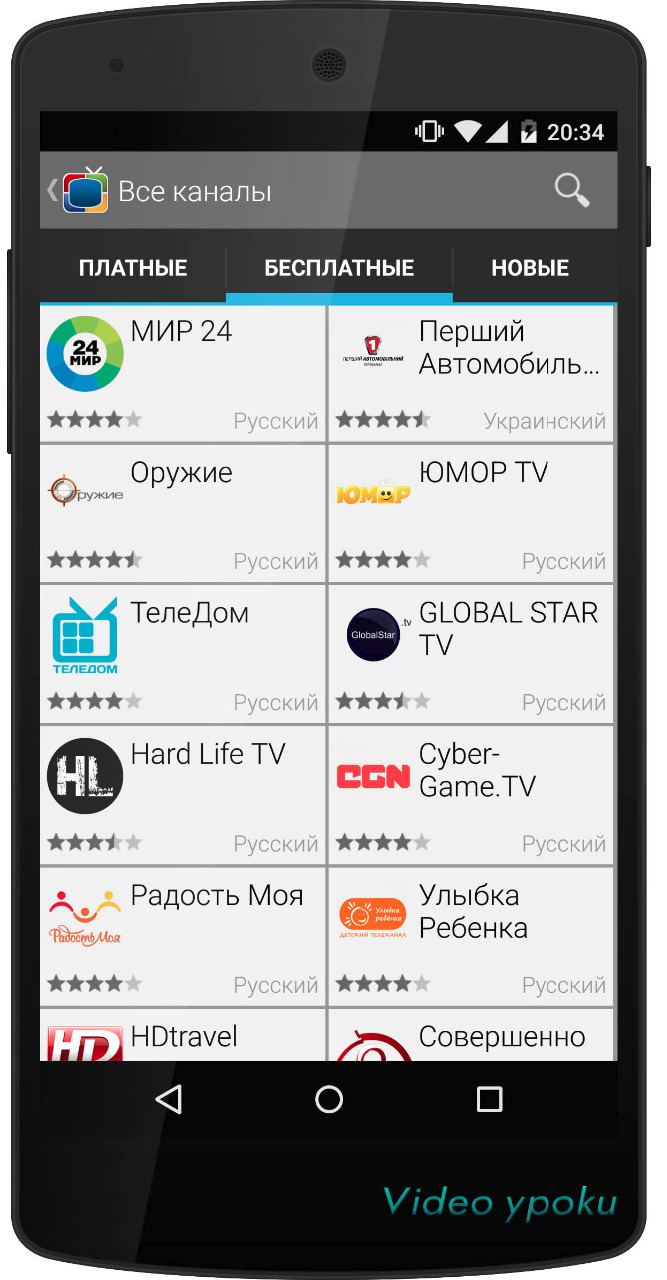Switch to the НОВЫЕ tab

pyautogui.click(x=530, y=268)
